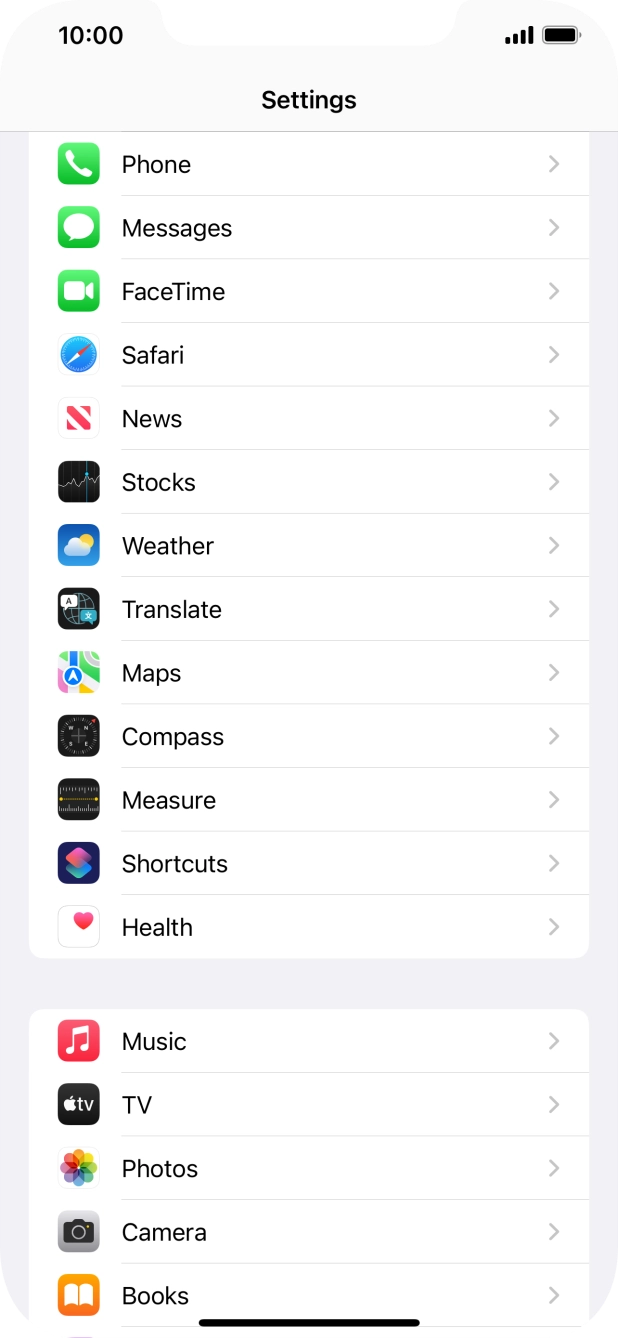Open Photos settings
Viewport: 618px width, 1338px height.
click(x=308, y=1168)
